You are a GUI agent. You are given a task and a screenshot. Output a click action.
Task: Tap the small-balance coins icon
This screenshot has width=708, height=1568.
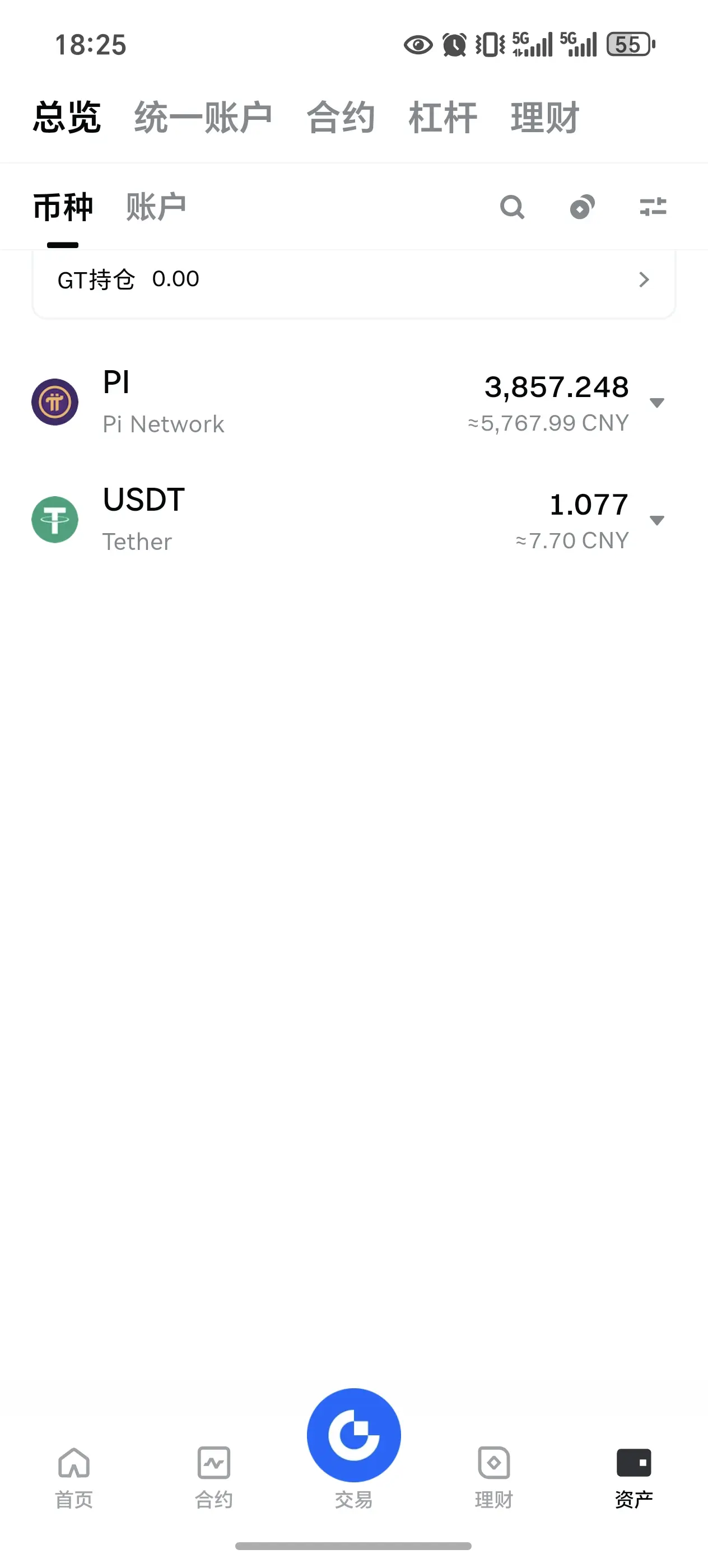pos(582,207)
